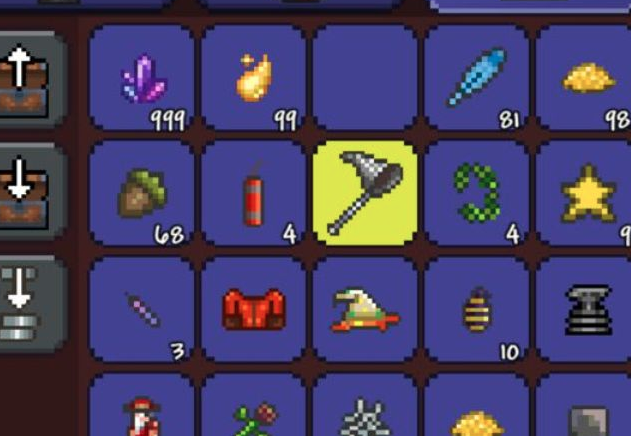Pick up the red dynamite stack
The image size is (631, 436).
(253, 193)
